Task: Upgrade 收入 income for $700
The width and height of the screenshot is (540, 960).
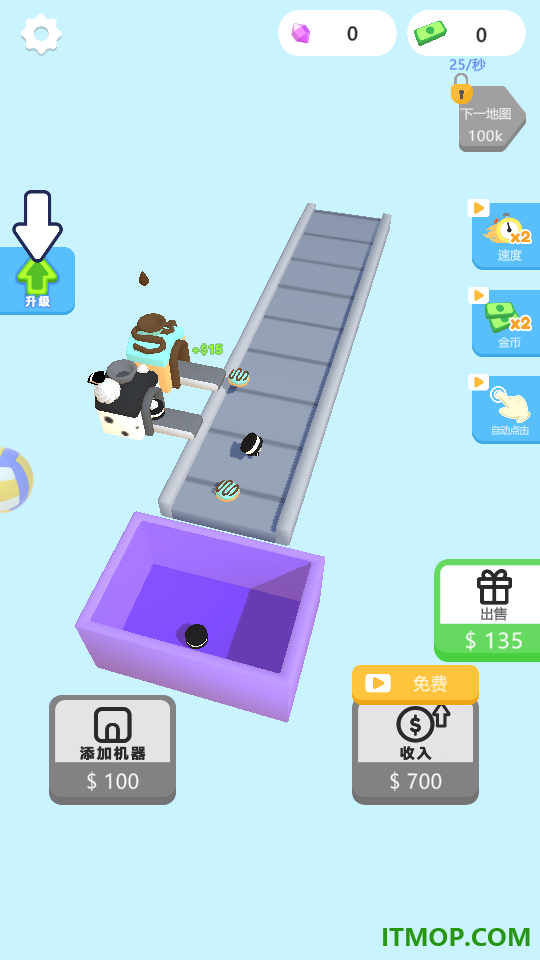Action: click(x=416, y=753)
